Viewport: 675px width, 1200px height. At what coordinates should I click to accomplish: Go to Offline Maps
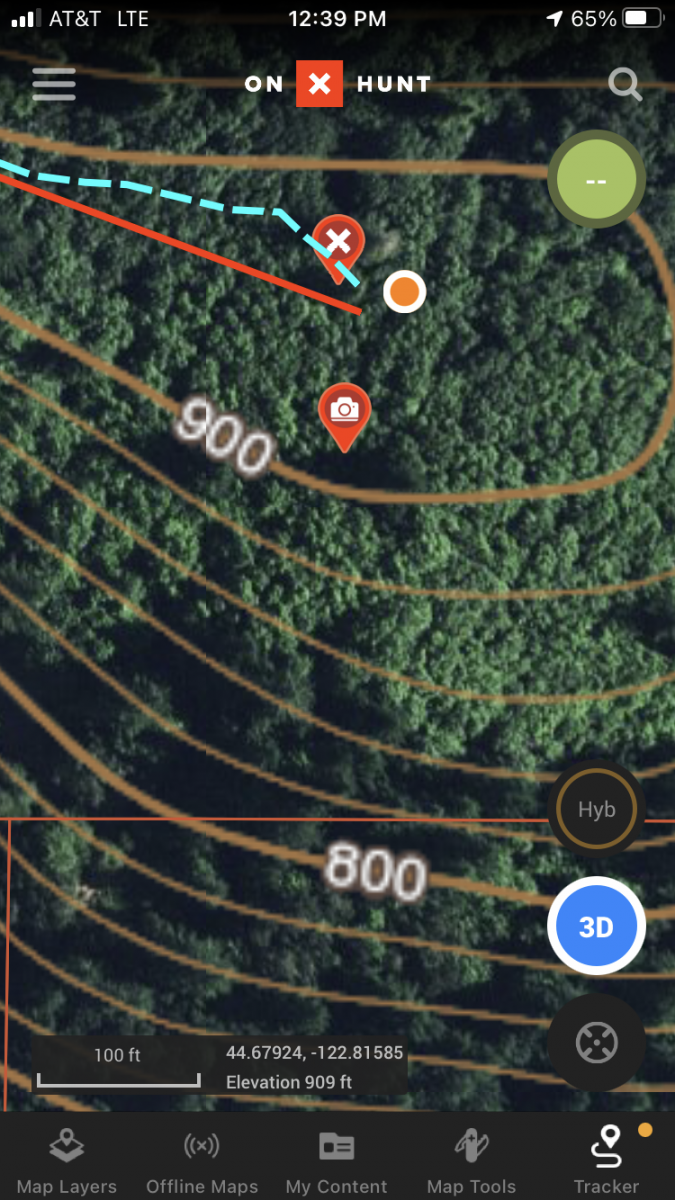click(x=202, y=1159)
